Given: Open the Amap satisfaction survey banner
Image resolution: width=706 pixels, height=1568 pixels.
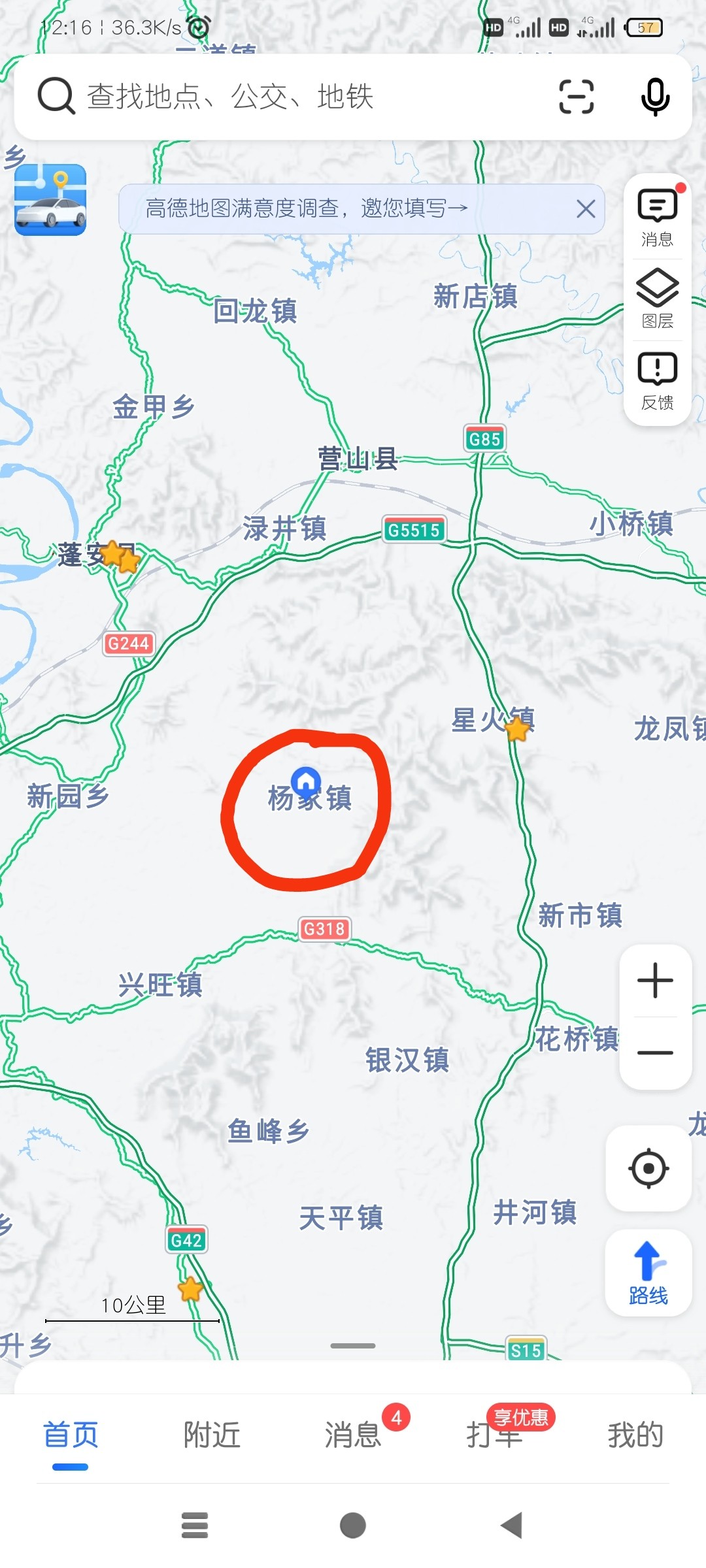Looking at the screenshot, I should [x=307, y=208].
